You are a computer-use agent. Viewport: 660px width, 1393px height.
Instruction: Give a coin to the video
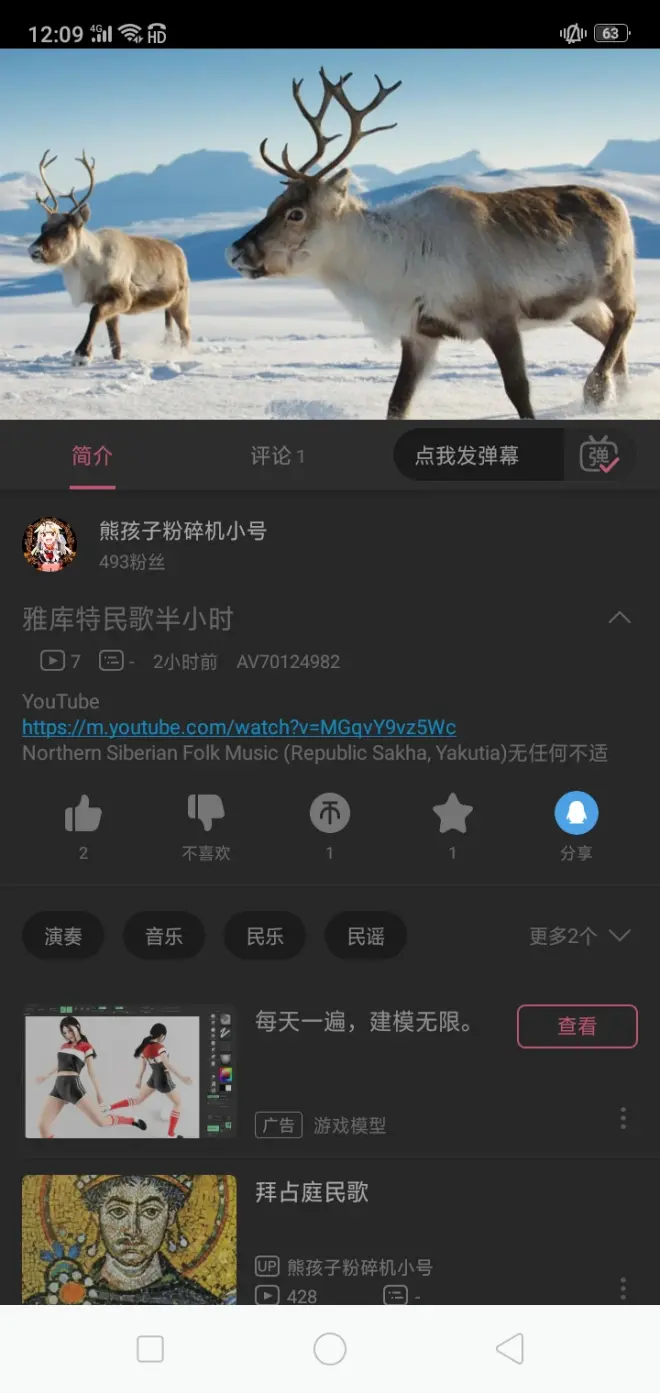pos(329,814)
